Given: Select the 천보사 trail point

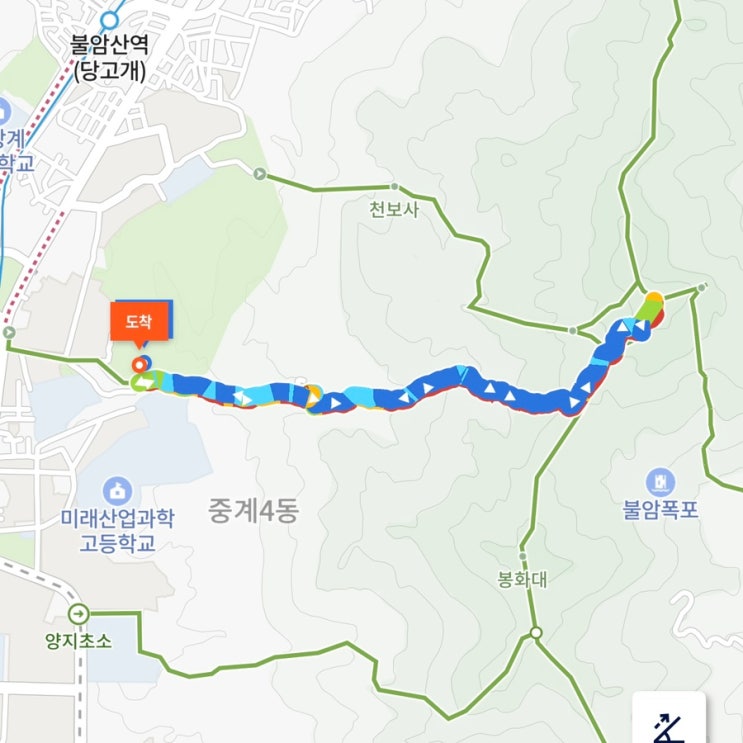Looking at the screenshot, I should 395,187.
